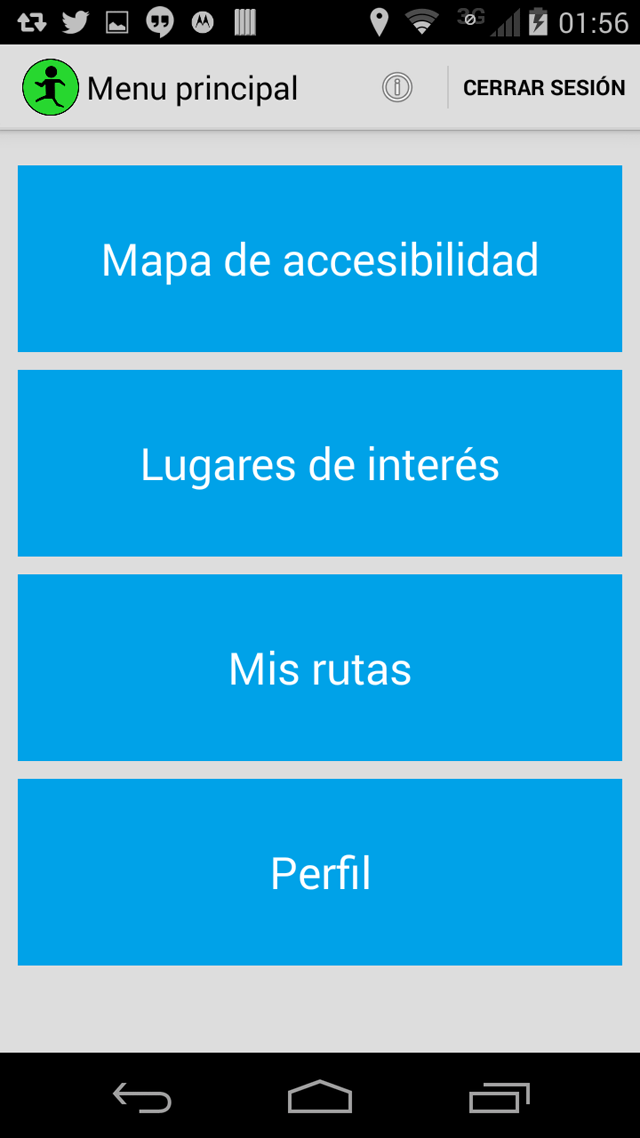Open Mapa de accesibilidad

click(320, 259)
